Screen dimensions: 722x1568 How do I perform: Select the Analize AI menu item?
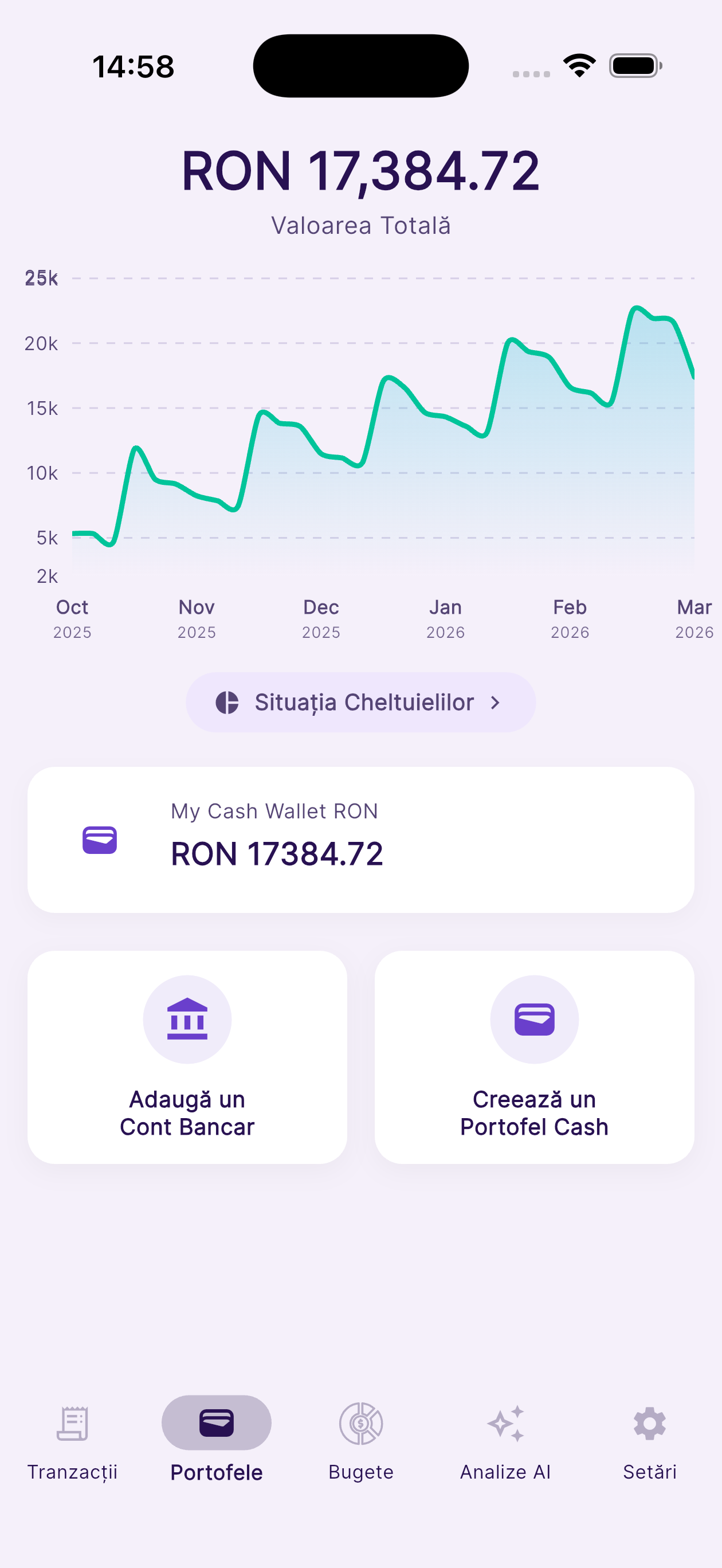pos(505,1471)
